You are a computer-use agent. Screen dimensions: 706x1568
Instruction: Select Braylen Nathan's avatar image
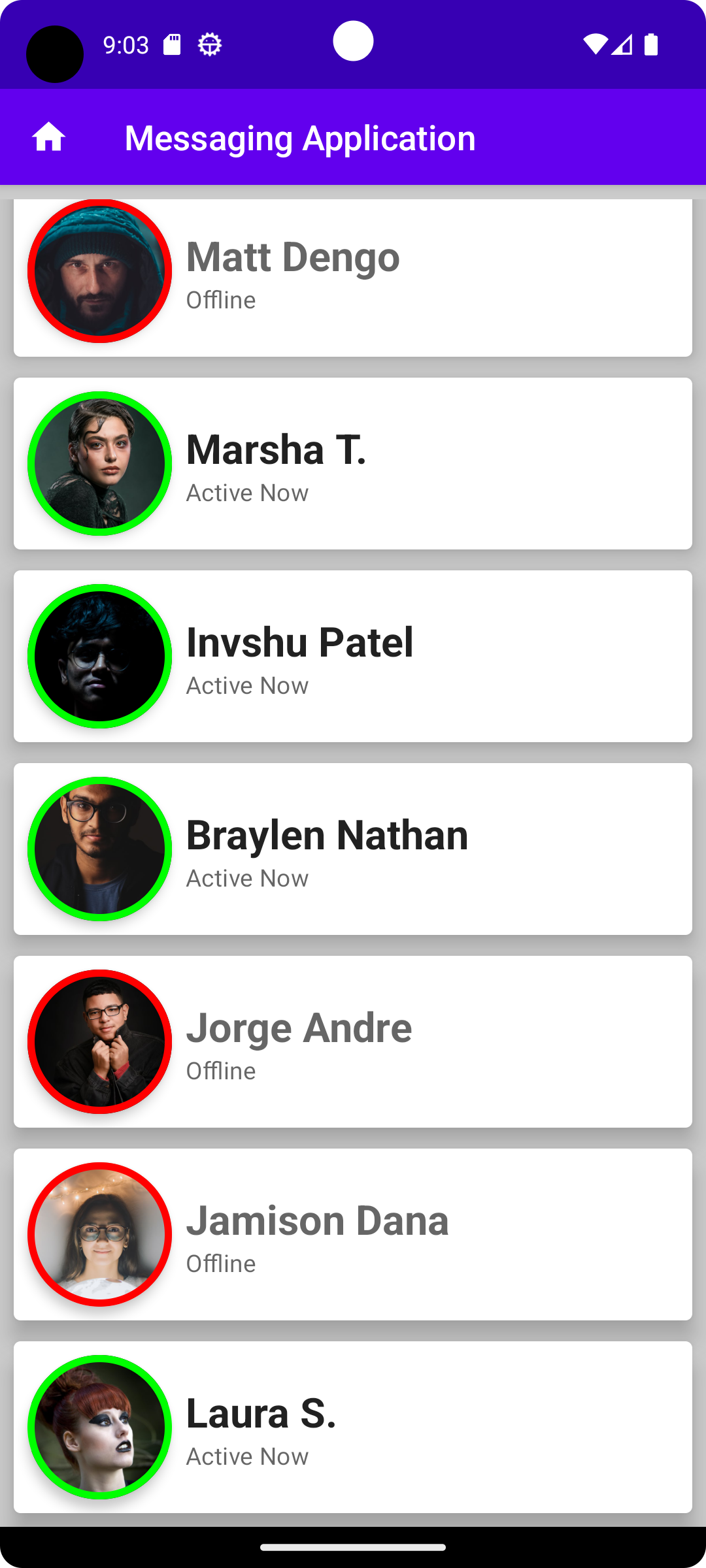(x=98, y=849)
